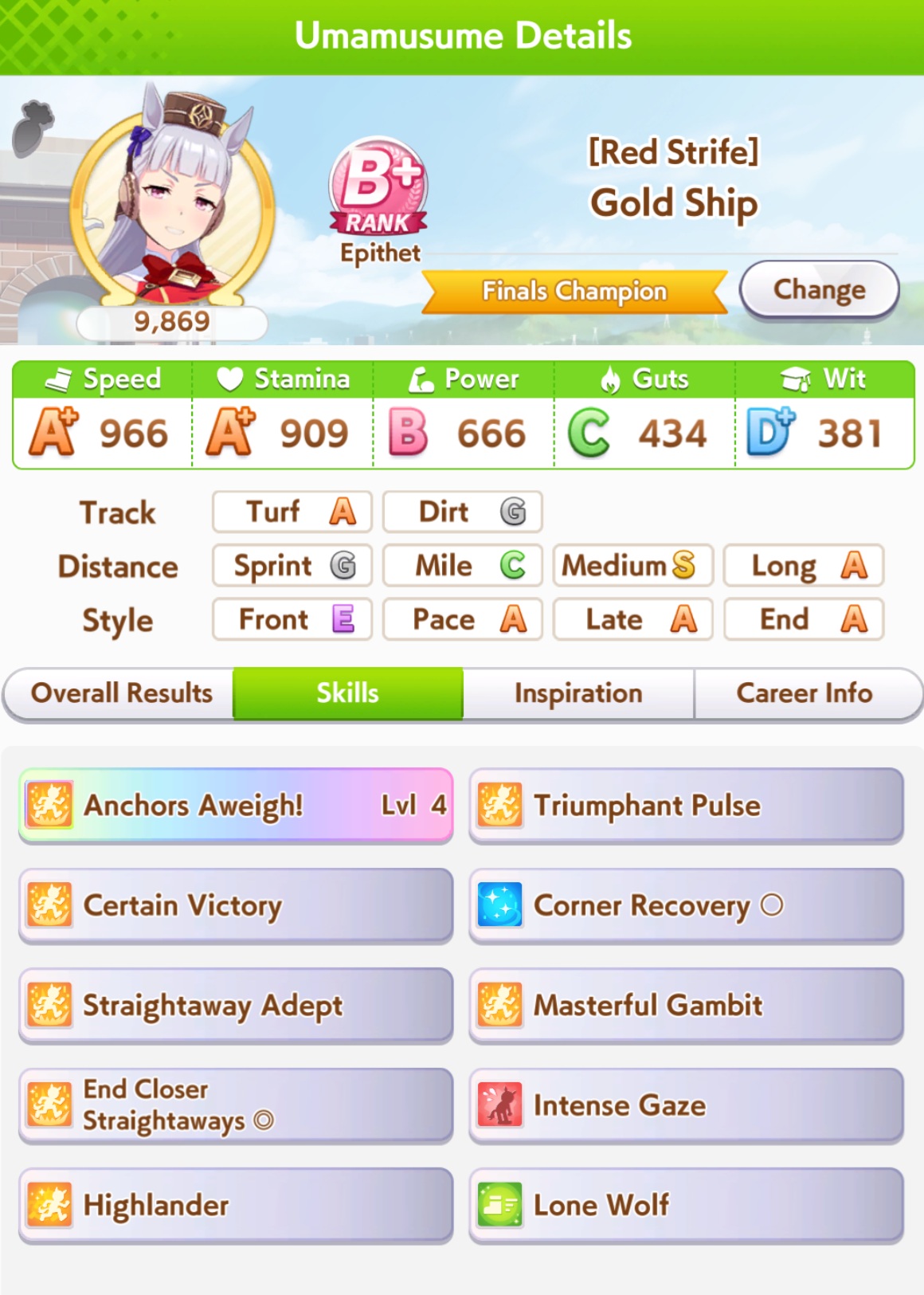Check the Masterful Gambit skill
This screenshot has width=924, height=1295.
pyautogui.click(x=686, y=1005)
